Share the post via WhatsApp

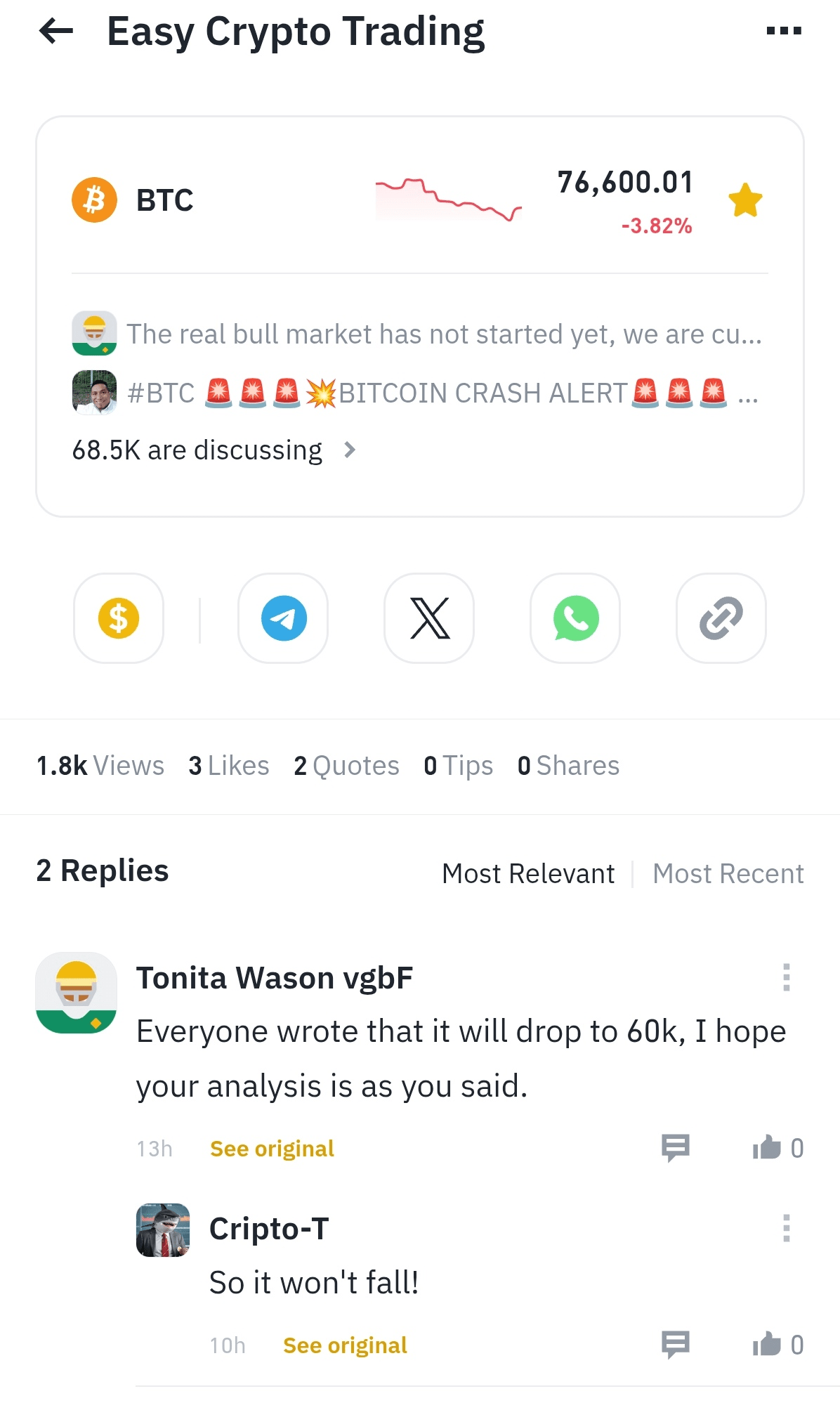[x=575, y=618]
